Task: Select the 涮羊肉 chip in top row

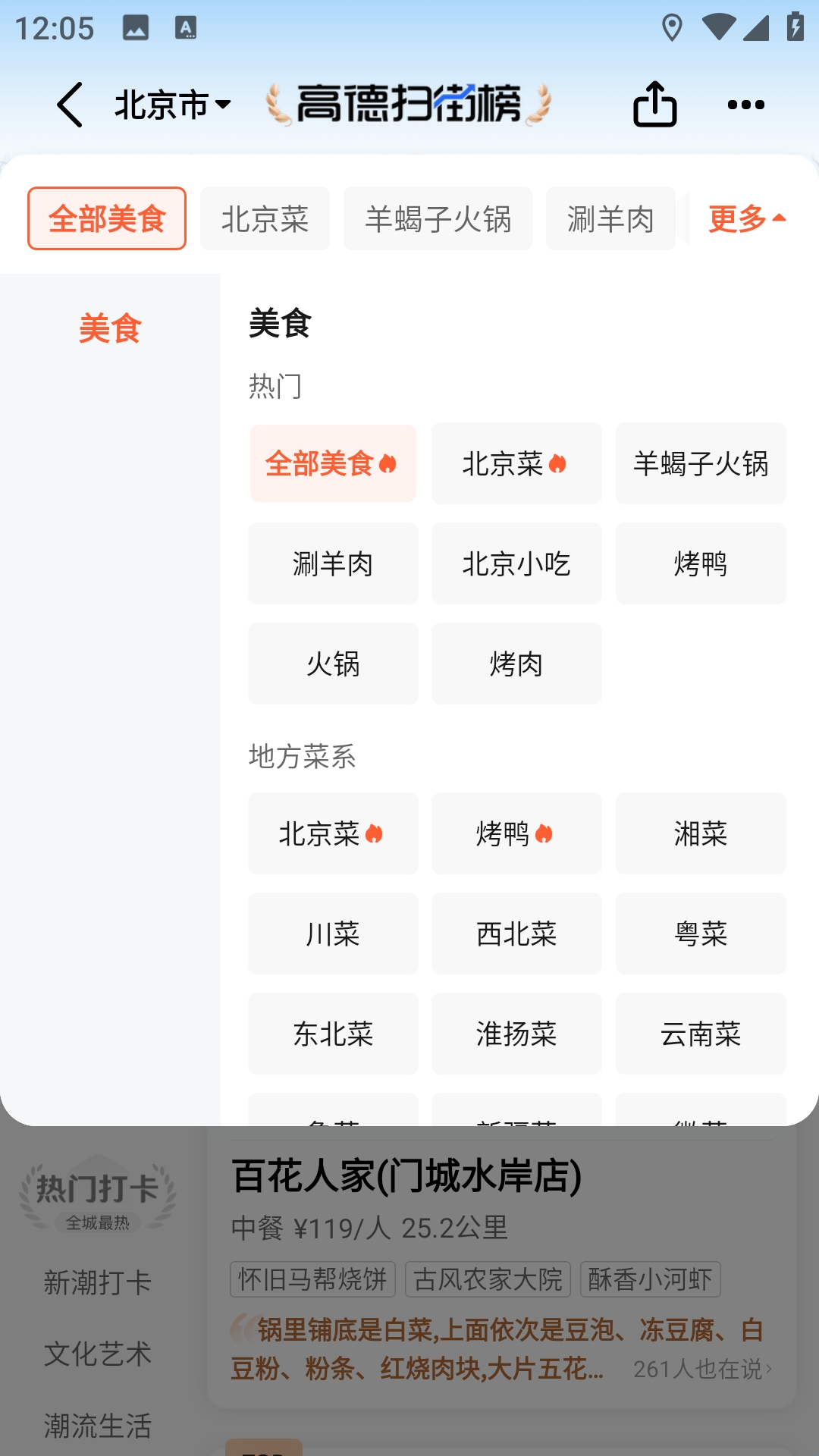Action: pos(610,218)
